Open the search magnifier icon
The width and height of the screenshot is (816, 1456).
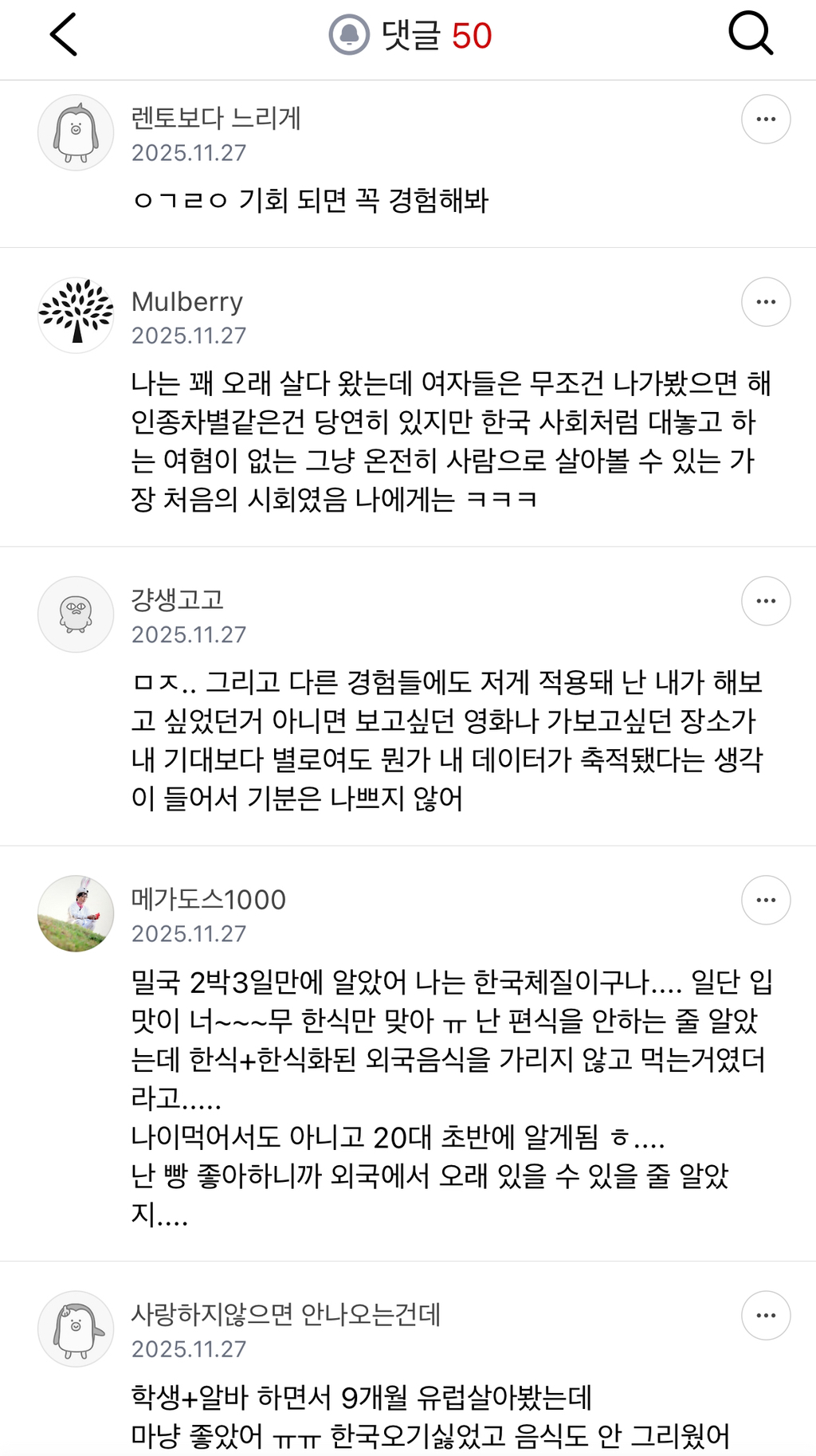(x=751, y=34)
